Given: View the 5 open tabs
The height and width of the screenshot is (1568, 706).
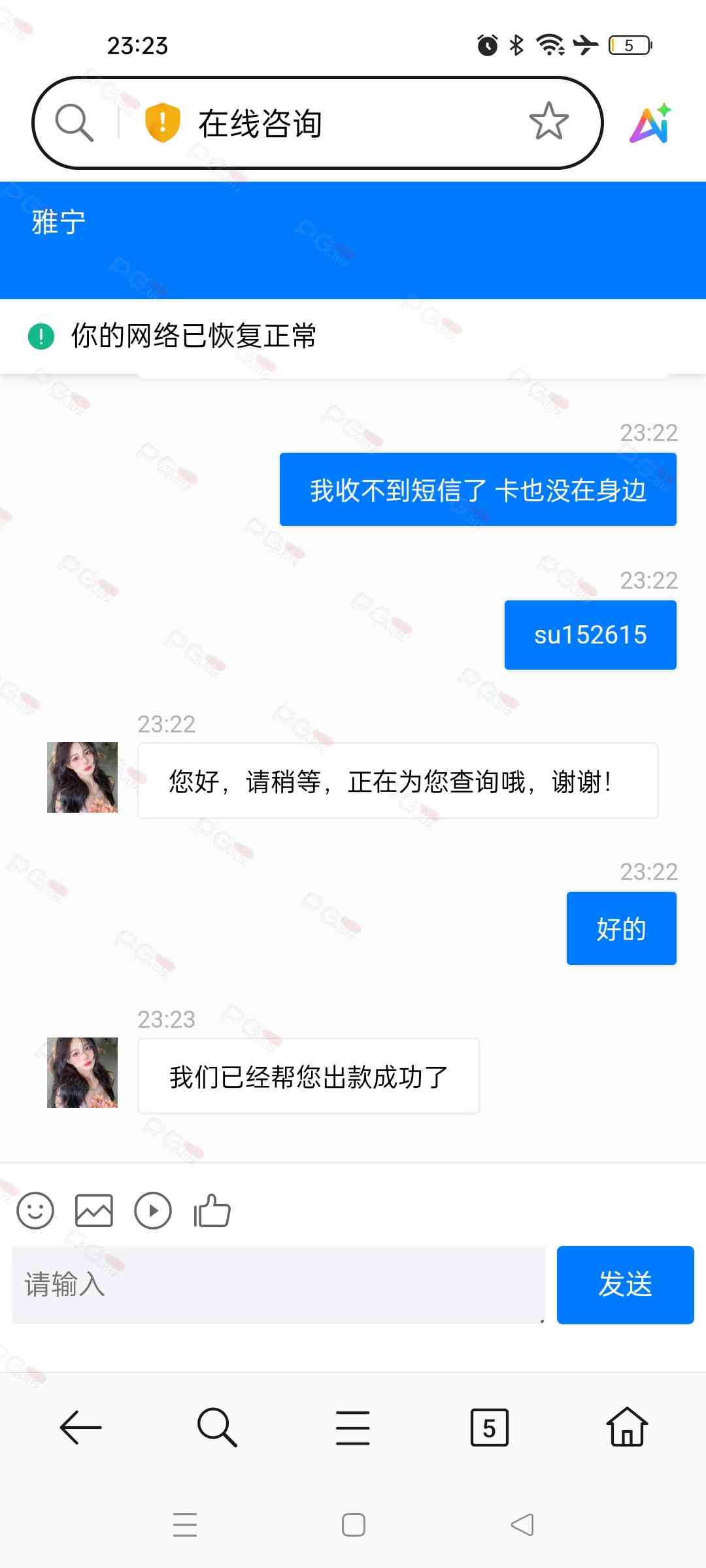Looking at the screenshot, I should [x=489, y=1428].
